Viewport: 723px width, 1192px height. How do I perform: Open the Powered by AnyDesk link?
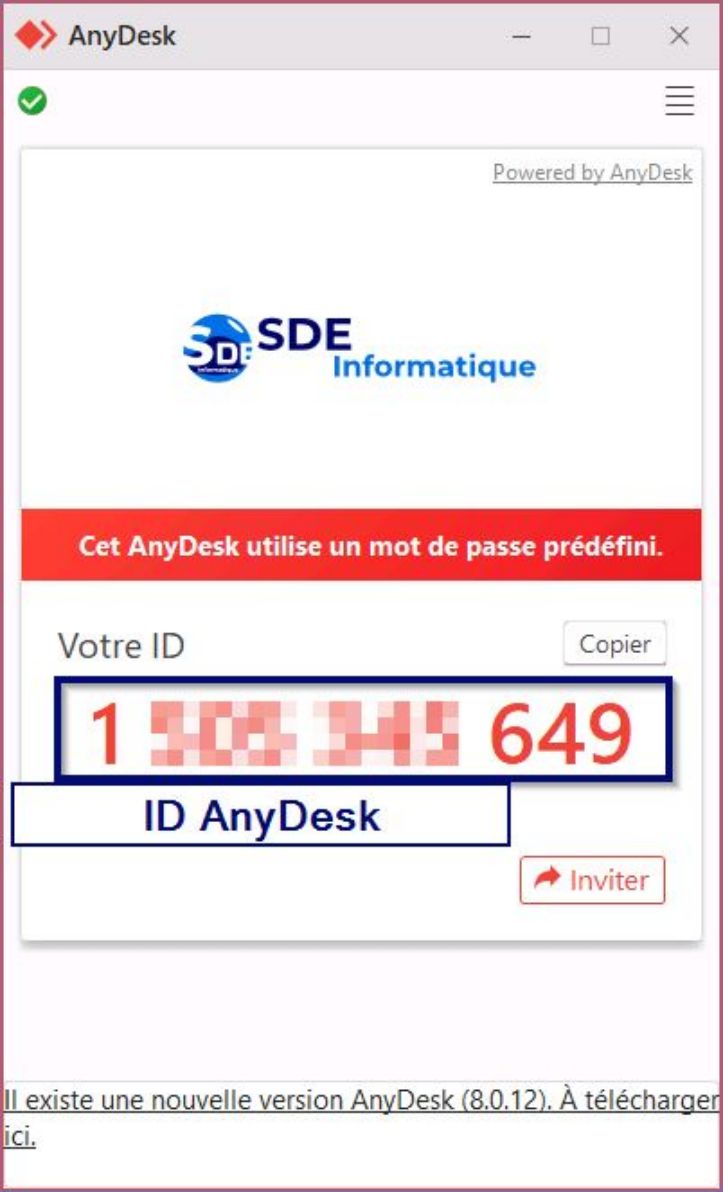click(592, 173)
